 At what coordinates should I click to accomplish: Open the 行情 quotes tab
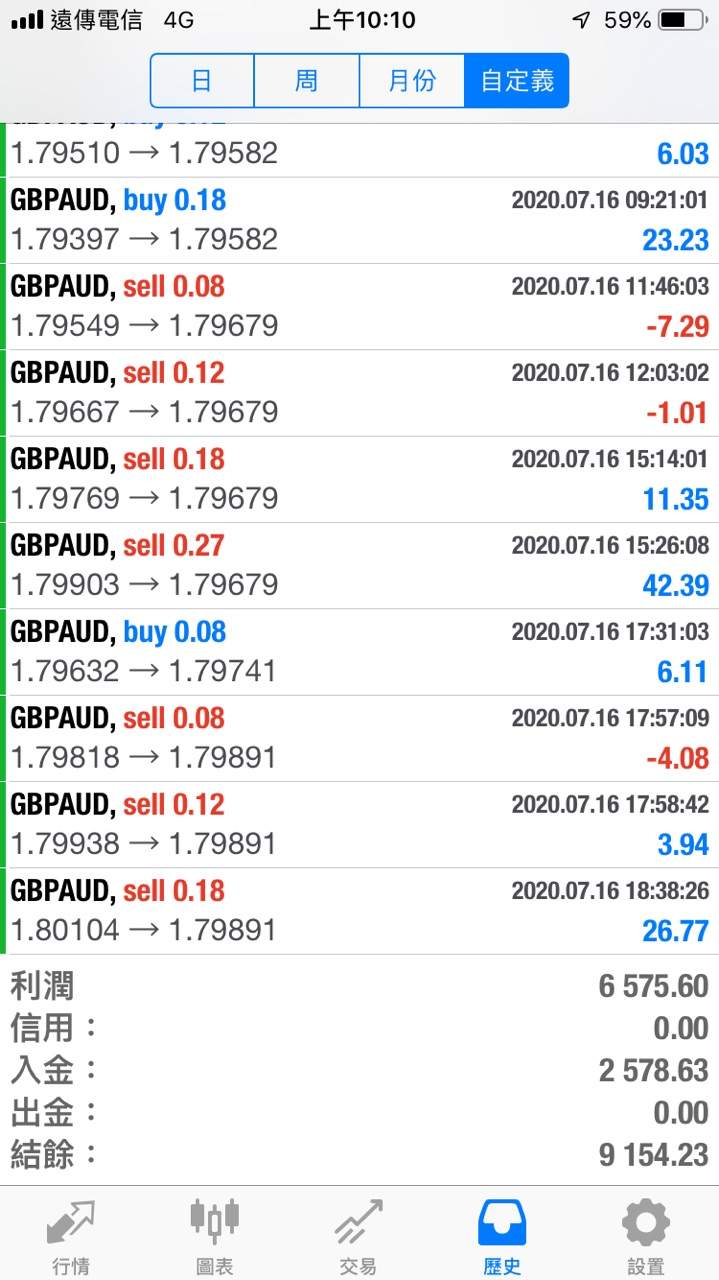pos(71,1236)
